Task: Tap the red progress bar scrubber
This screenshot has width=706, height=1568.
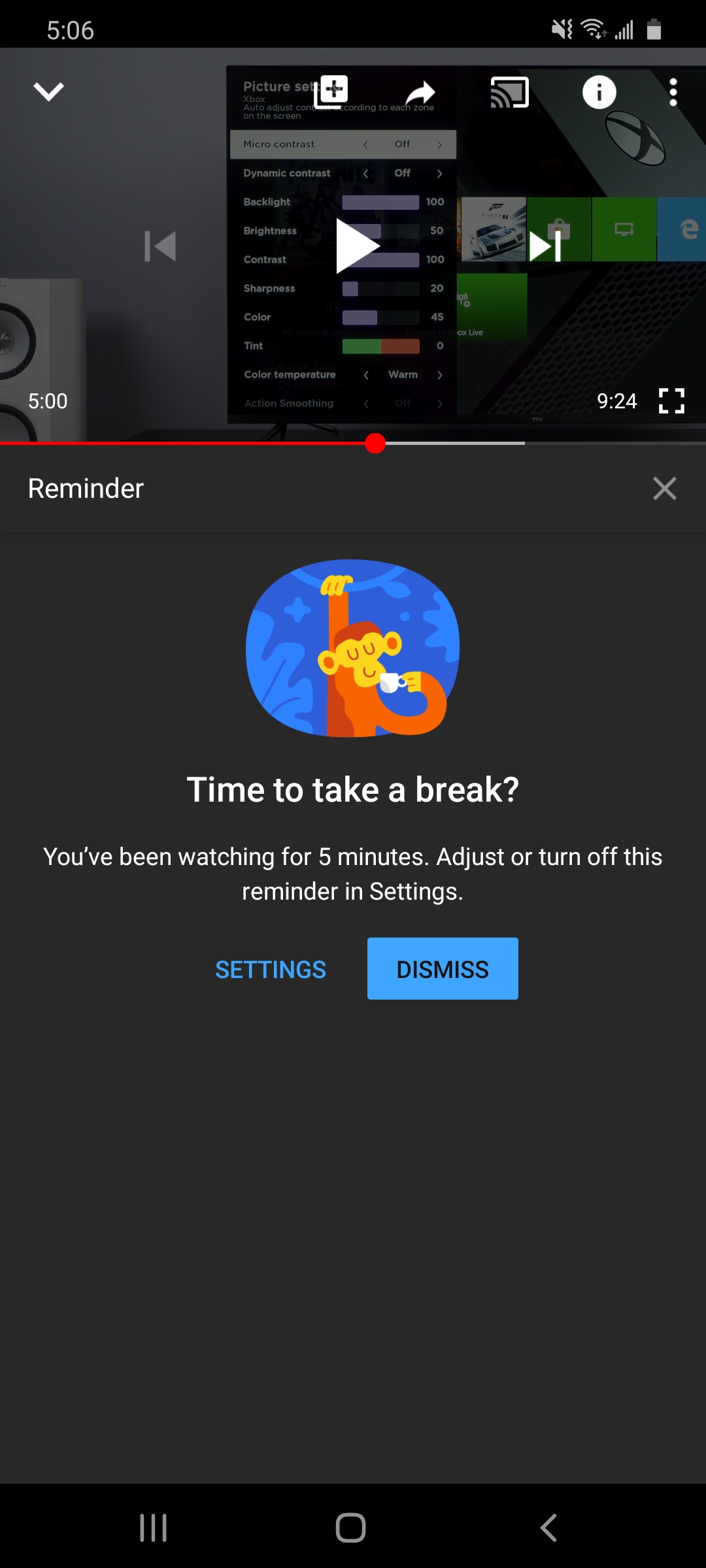Action: [375, 443]
